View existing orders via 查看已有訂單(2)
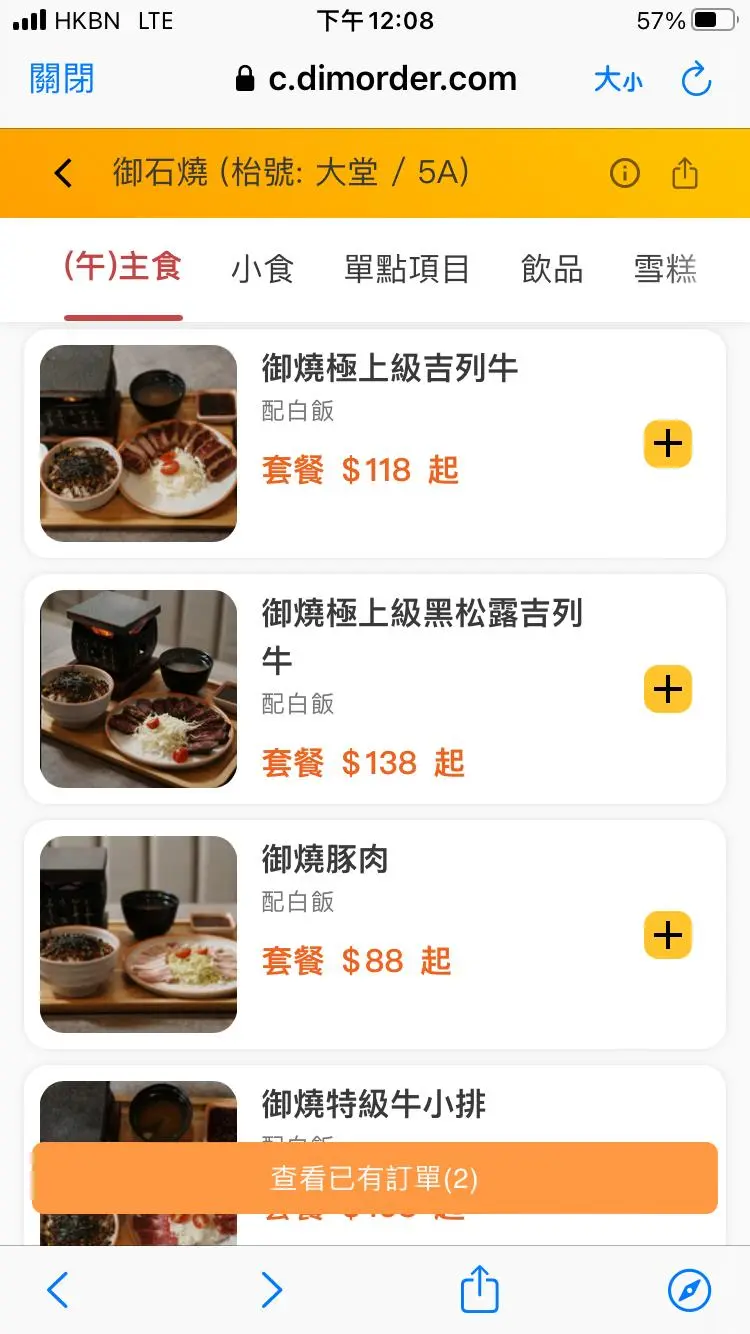 click(x=375, y=1178)
